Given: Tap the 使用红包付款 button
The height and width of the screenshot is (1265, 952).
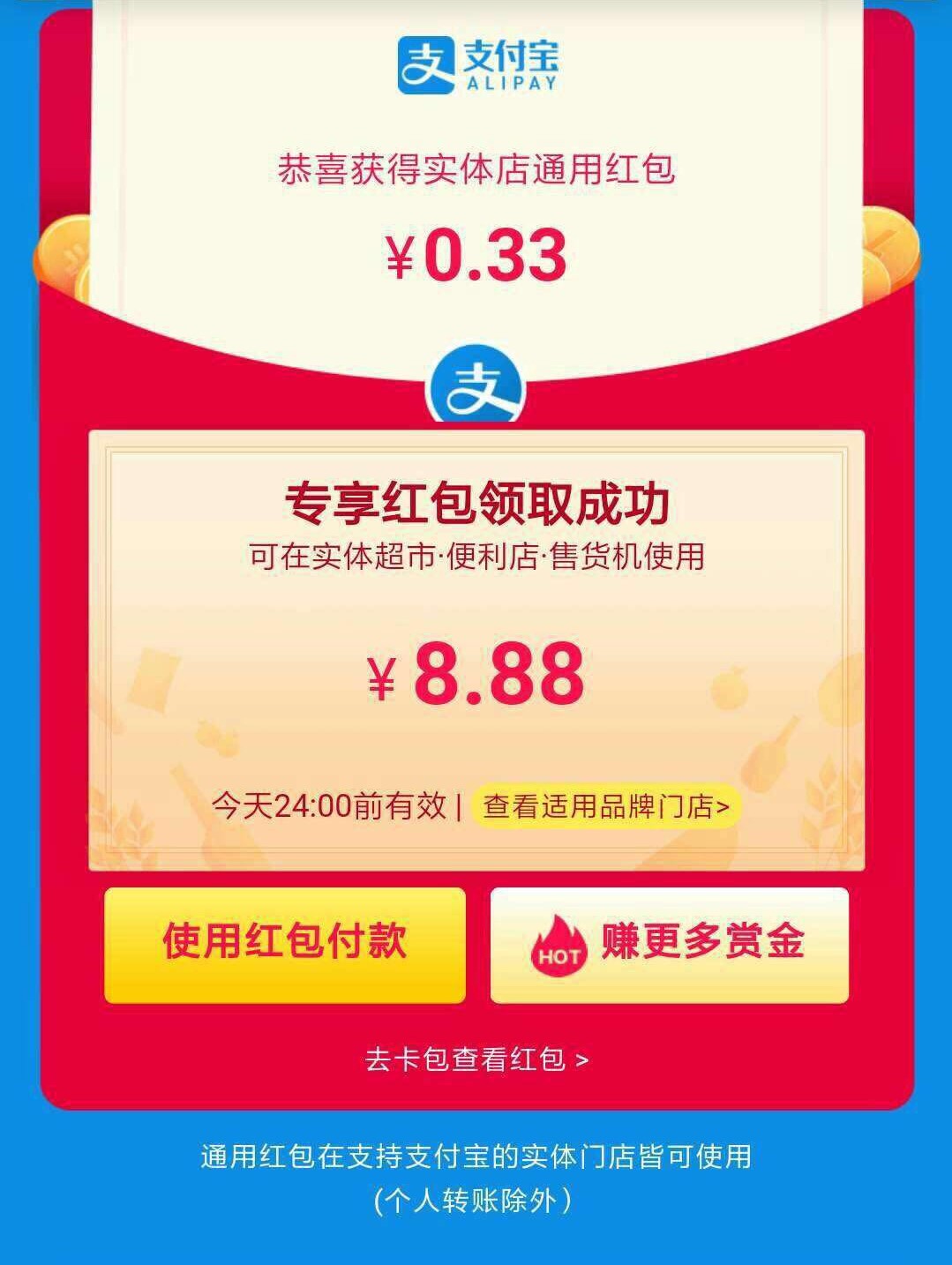Looking at the screenshot, I should 284,944.
